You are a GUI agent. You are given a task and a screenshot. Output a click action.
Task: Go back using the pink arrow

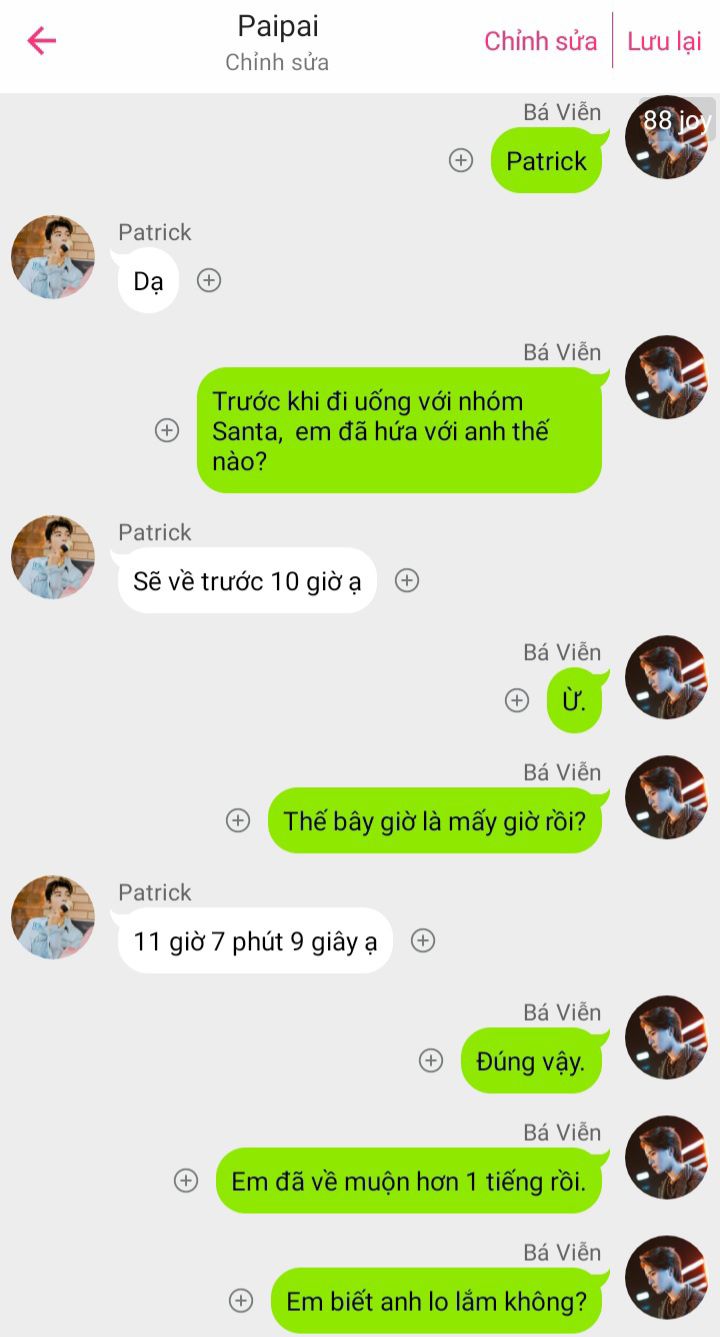click(42, 41)
